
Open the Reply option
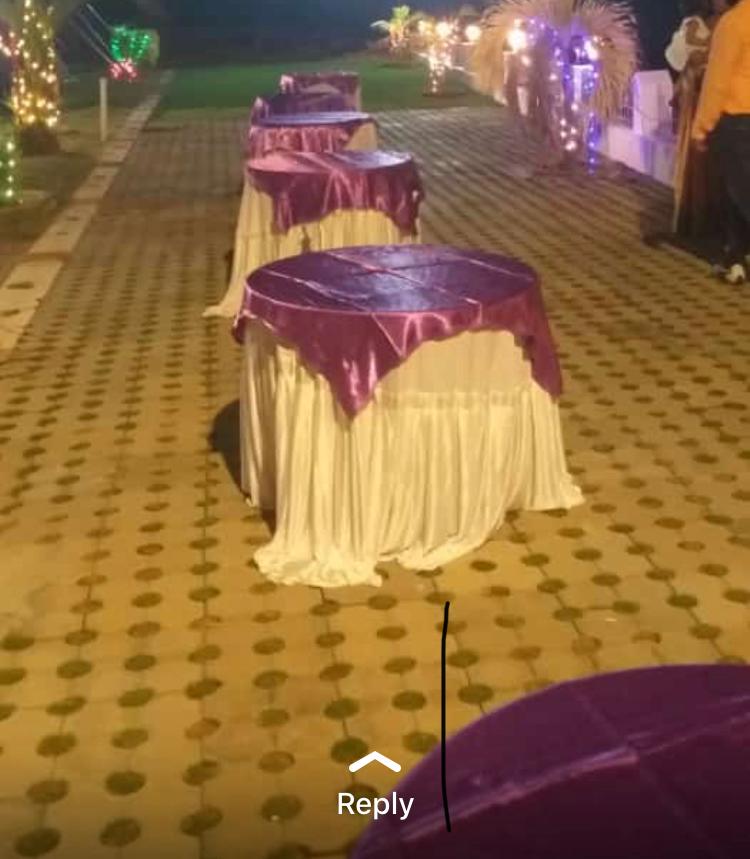375,790
